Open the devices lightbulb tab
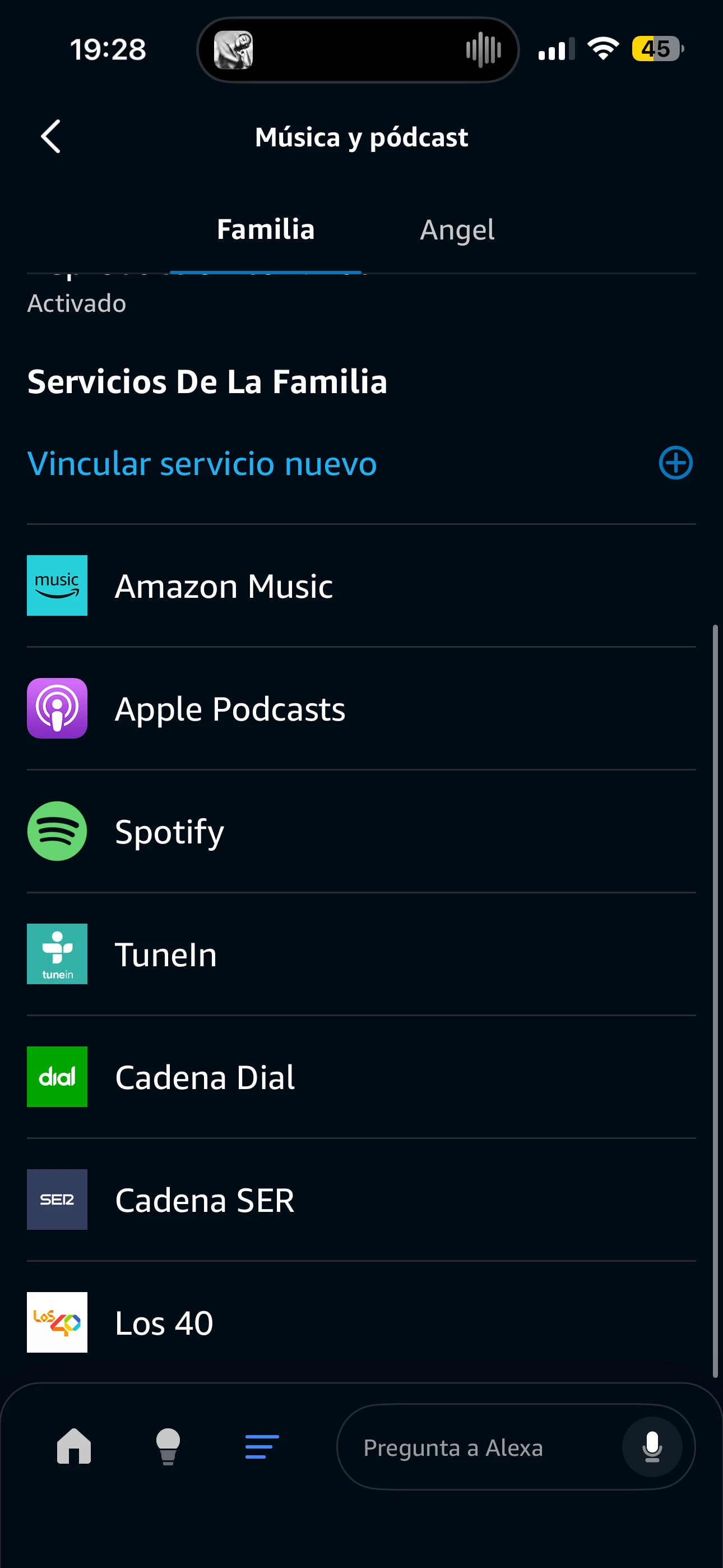The height and width of the screenshot is (1568, 723). tap(168, 1446)
